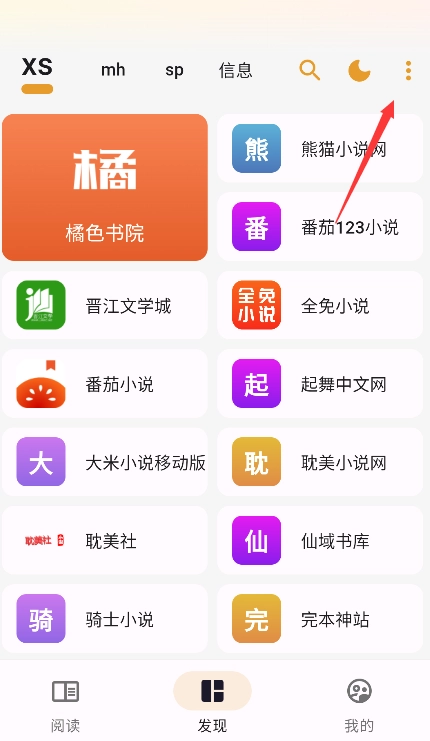
Task: Open 全免小说
Action: pos(320,305)
